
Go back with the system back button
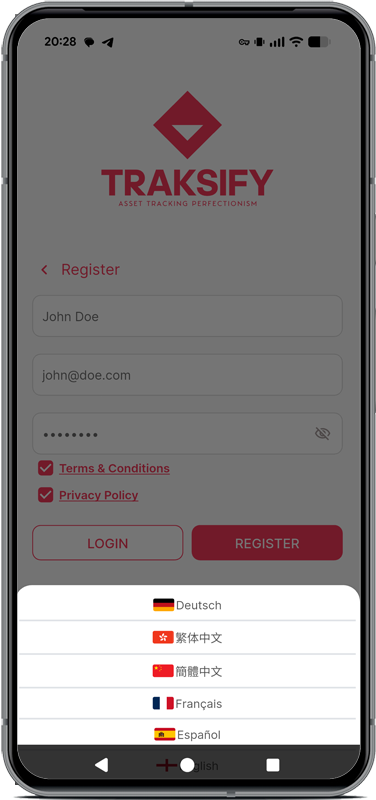102,764
